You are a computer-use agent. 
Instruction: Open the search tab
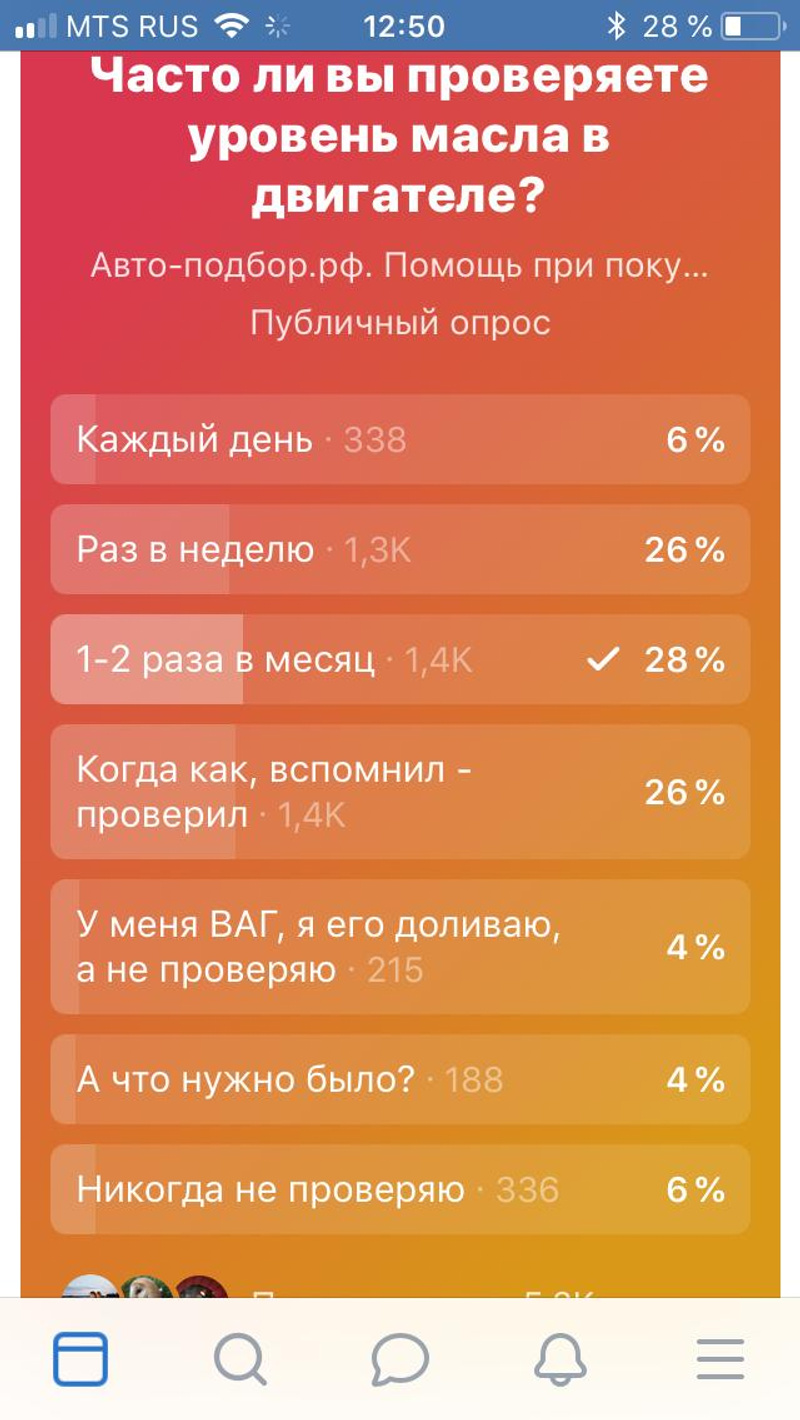coord(240,1360)
